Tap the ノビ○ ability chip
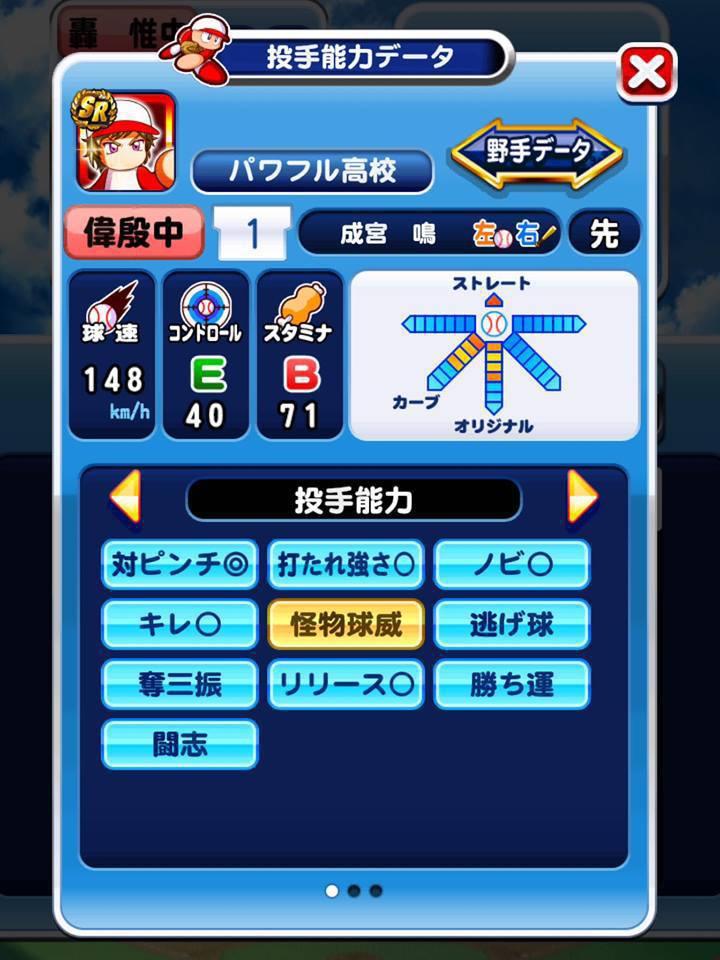 [512, 565]
